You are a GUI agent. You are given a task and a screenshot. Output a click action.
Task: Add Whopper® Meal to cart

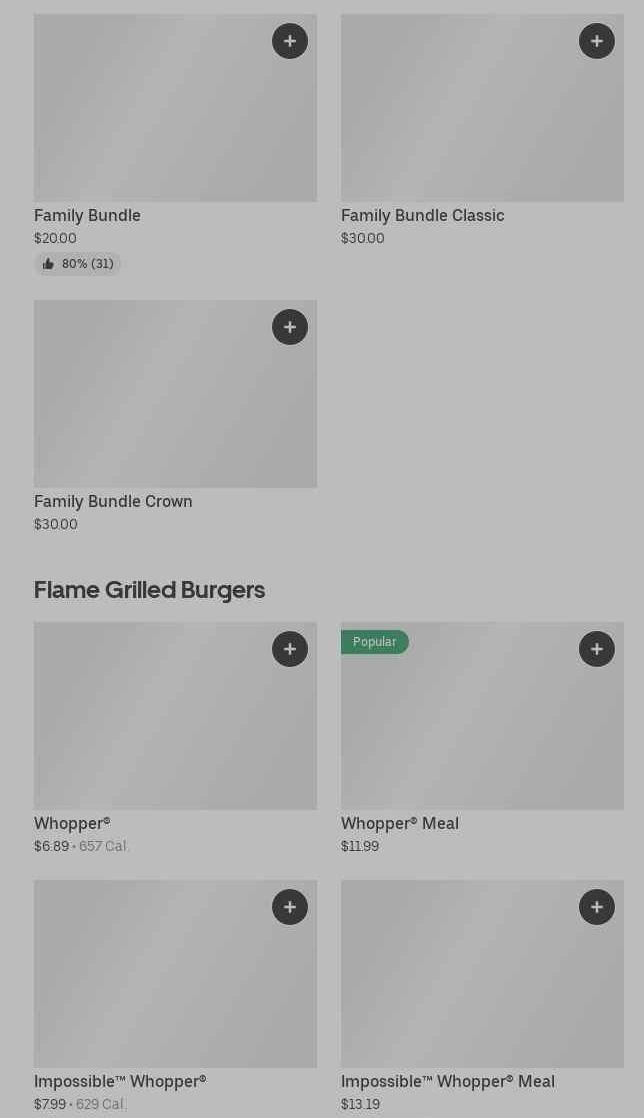(597, 649)
